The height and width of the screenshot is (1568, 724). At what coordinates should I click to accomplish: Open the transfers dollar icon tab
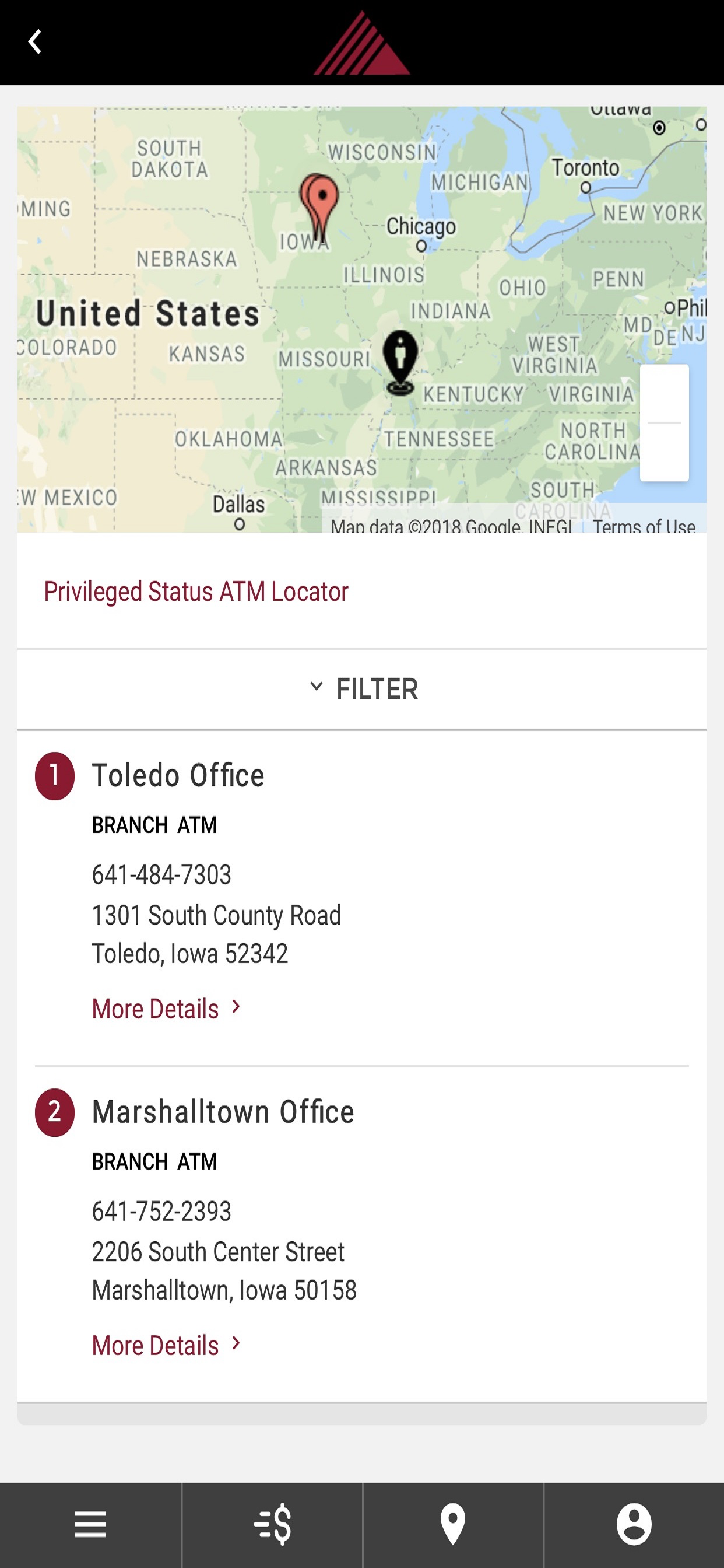point(272,1525)
